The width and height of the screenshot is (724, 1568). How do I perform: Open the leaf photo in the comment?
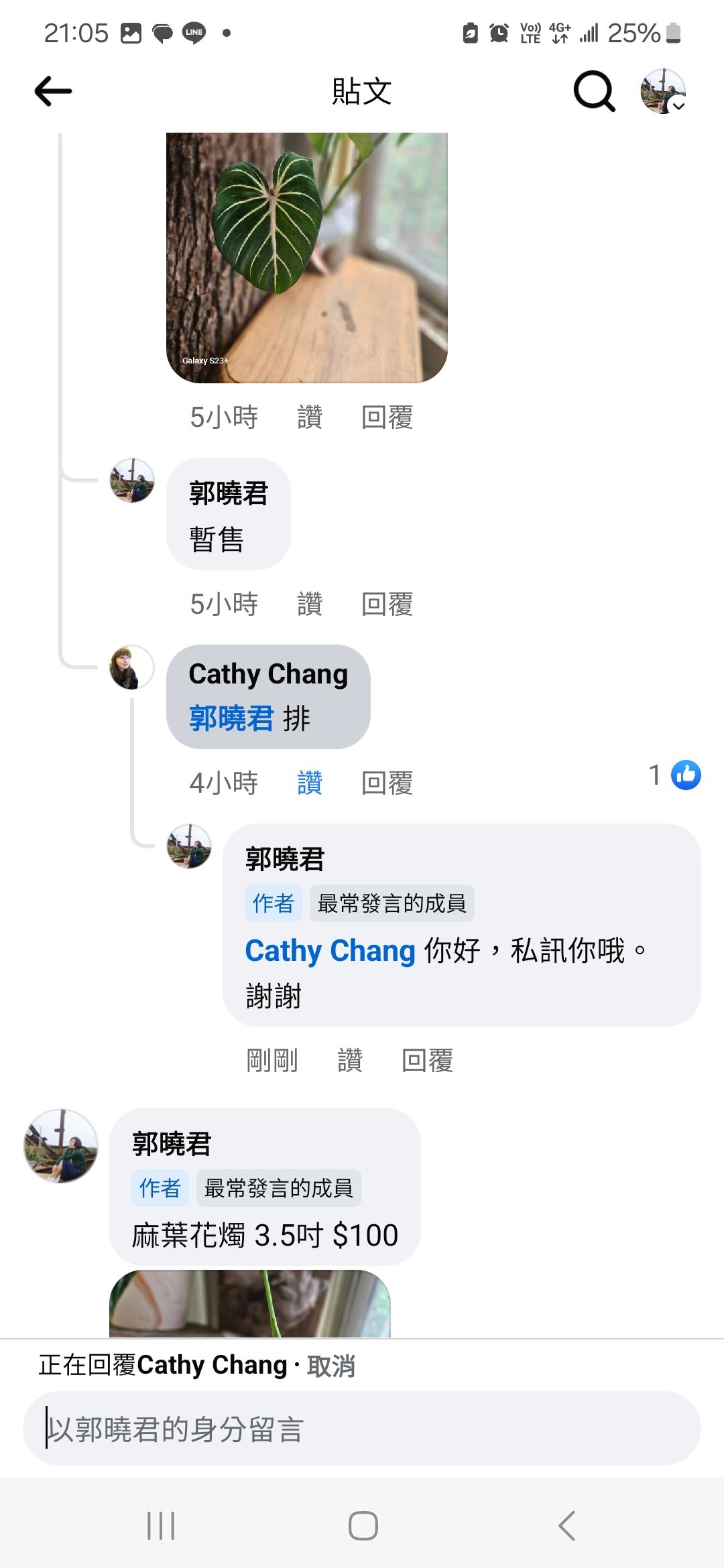[x=306, y=257]
